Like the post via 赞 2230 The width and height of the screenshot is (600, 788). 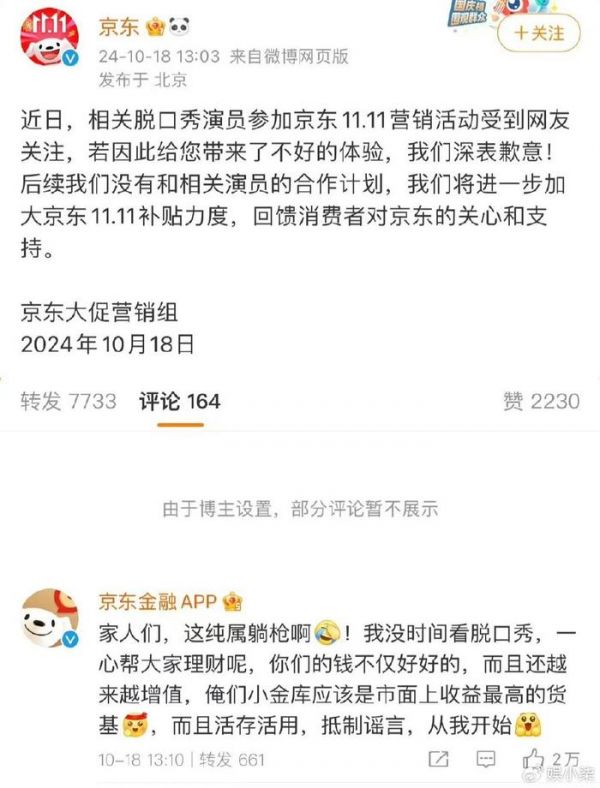point(541,401)
